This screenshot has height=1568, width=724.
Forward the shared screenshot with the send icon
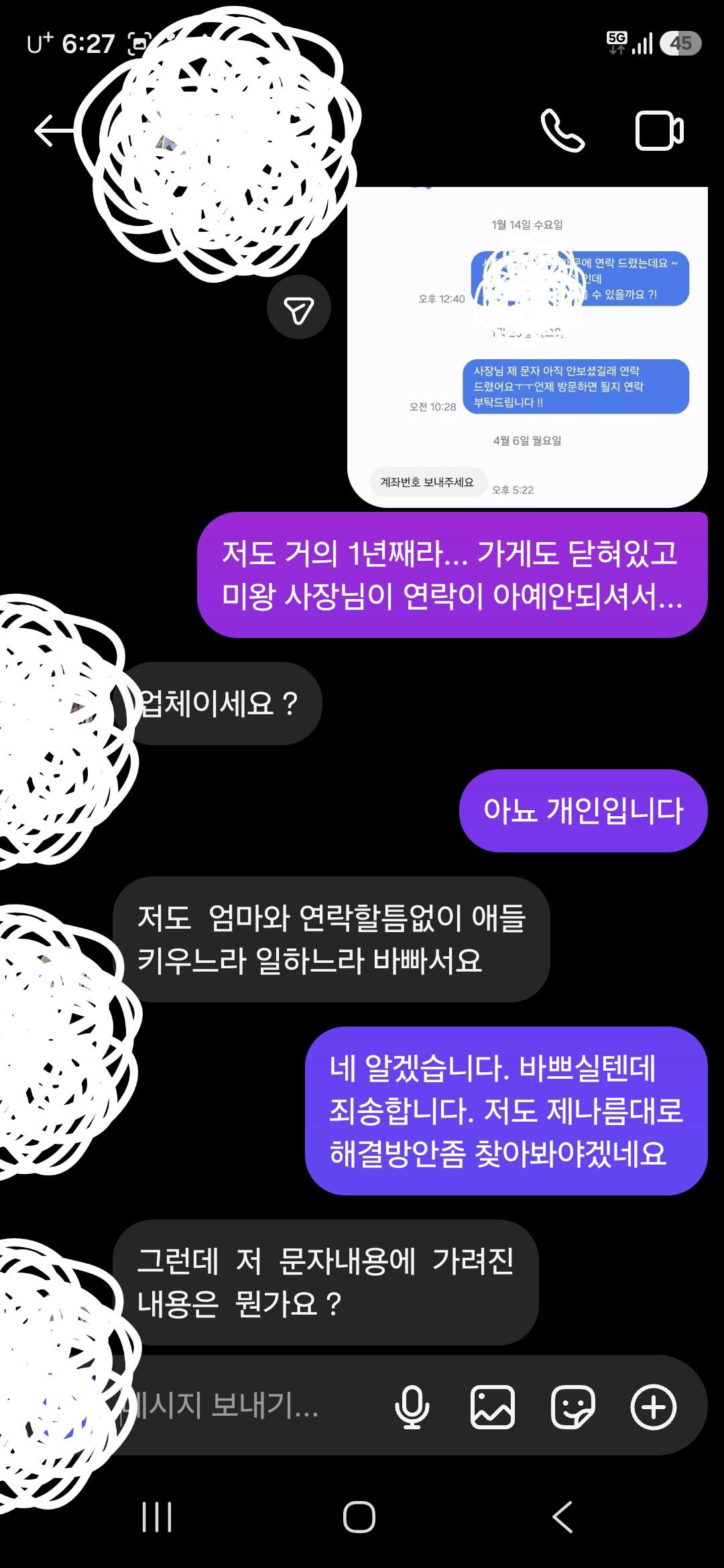299,308
